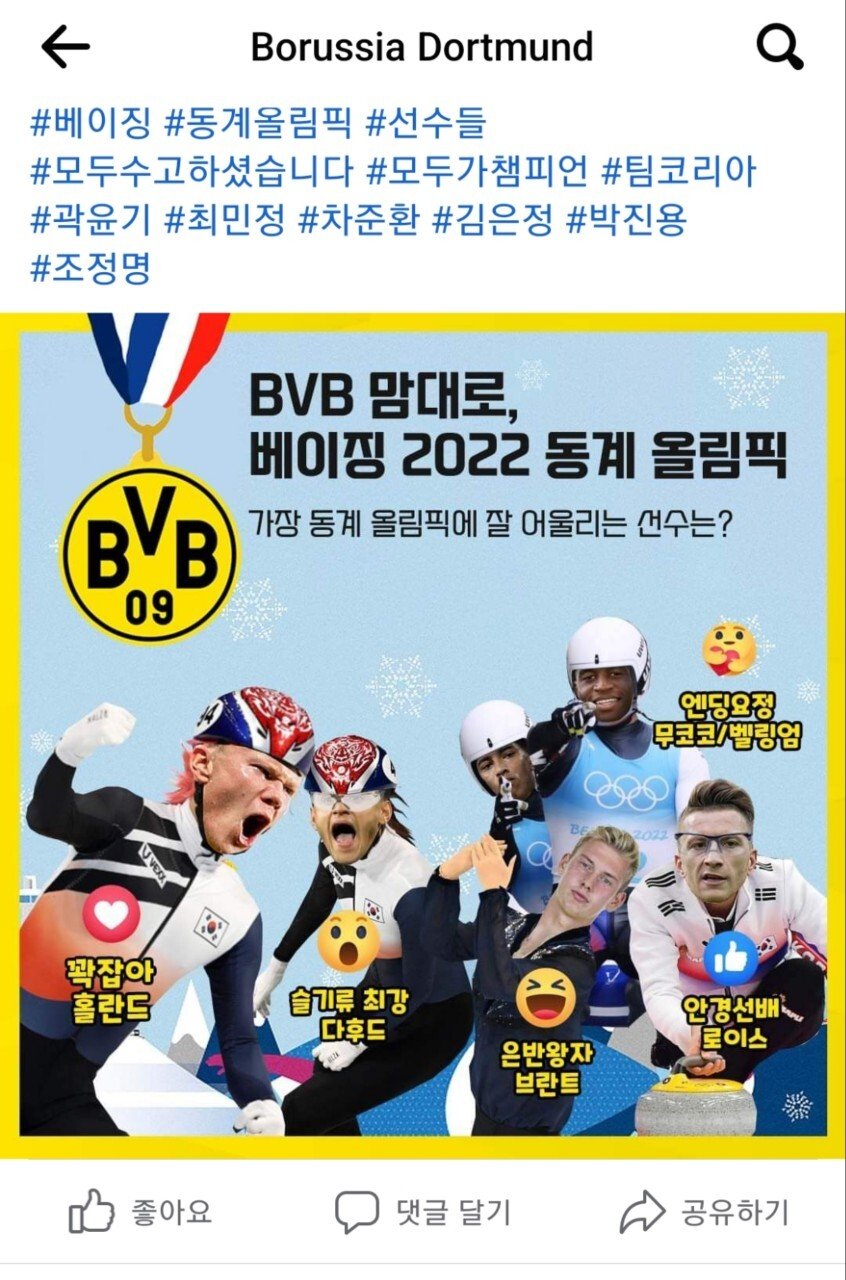Open the #모두가챔피언 hashtag
The width and height of the screenshot is (846, 1280).
(477, 172)
